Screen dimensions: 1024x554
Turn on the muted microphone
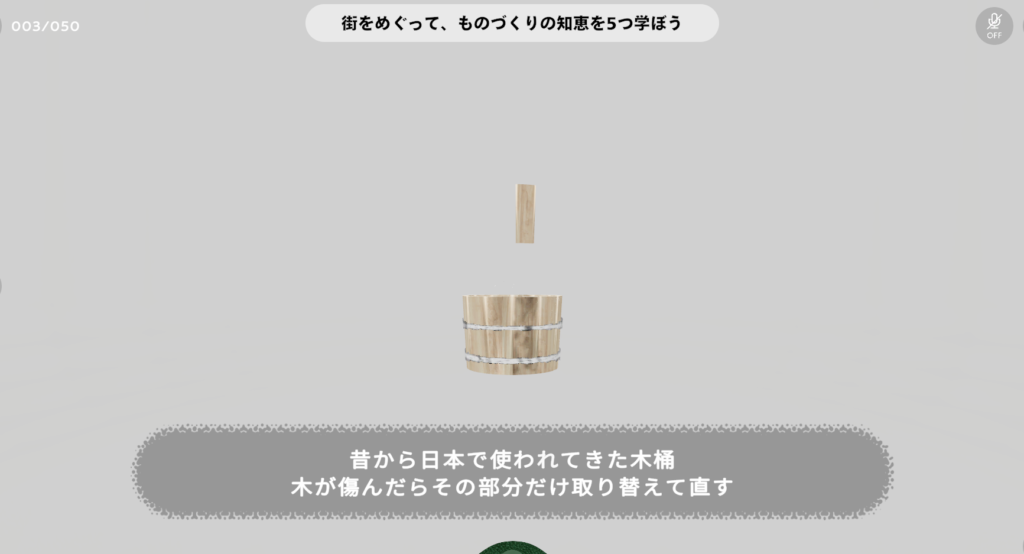994,25
